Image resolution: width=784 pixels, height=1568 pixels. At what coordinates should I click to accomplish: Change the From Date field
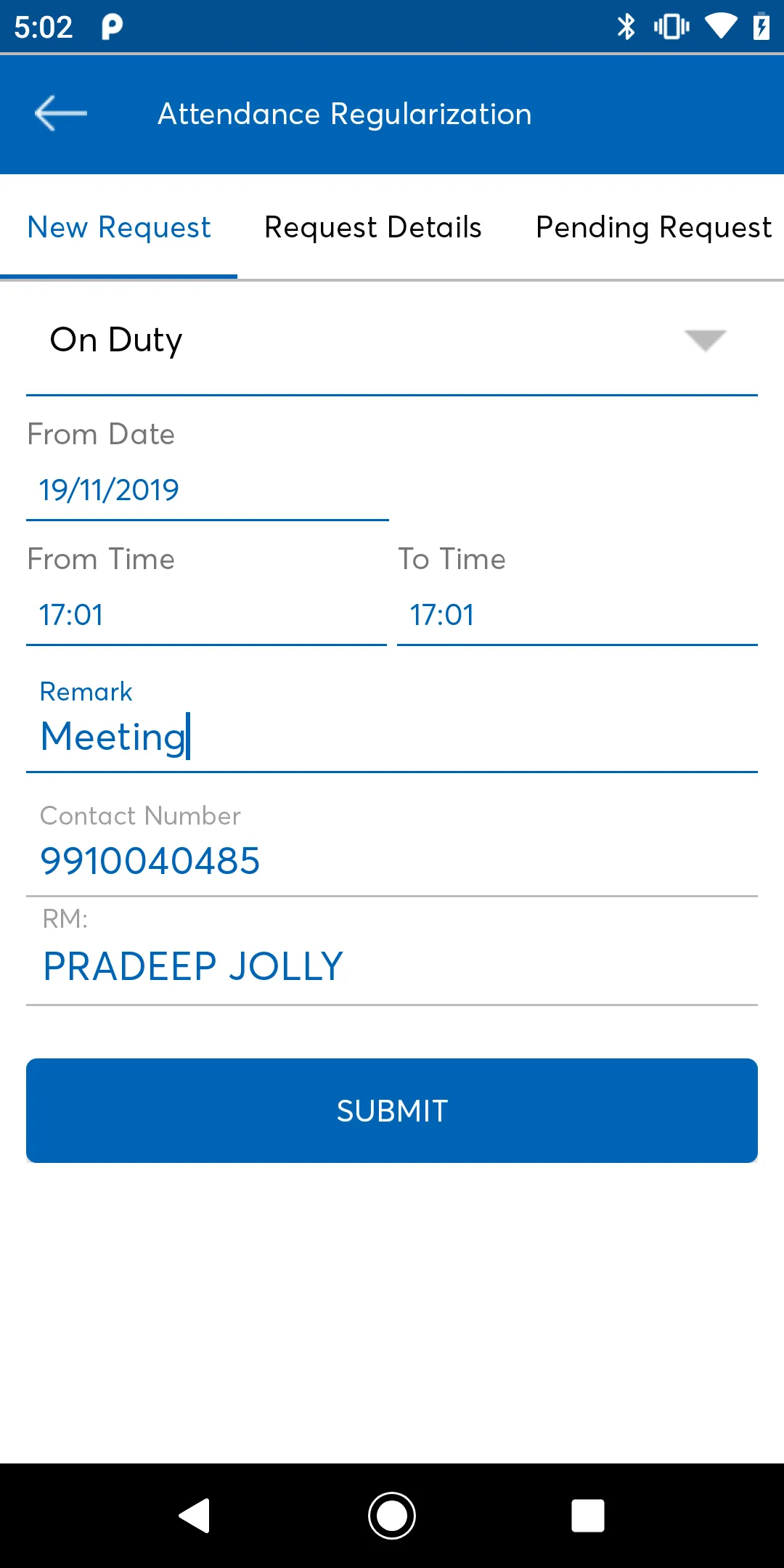coord(207,490)
